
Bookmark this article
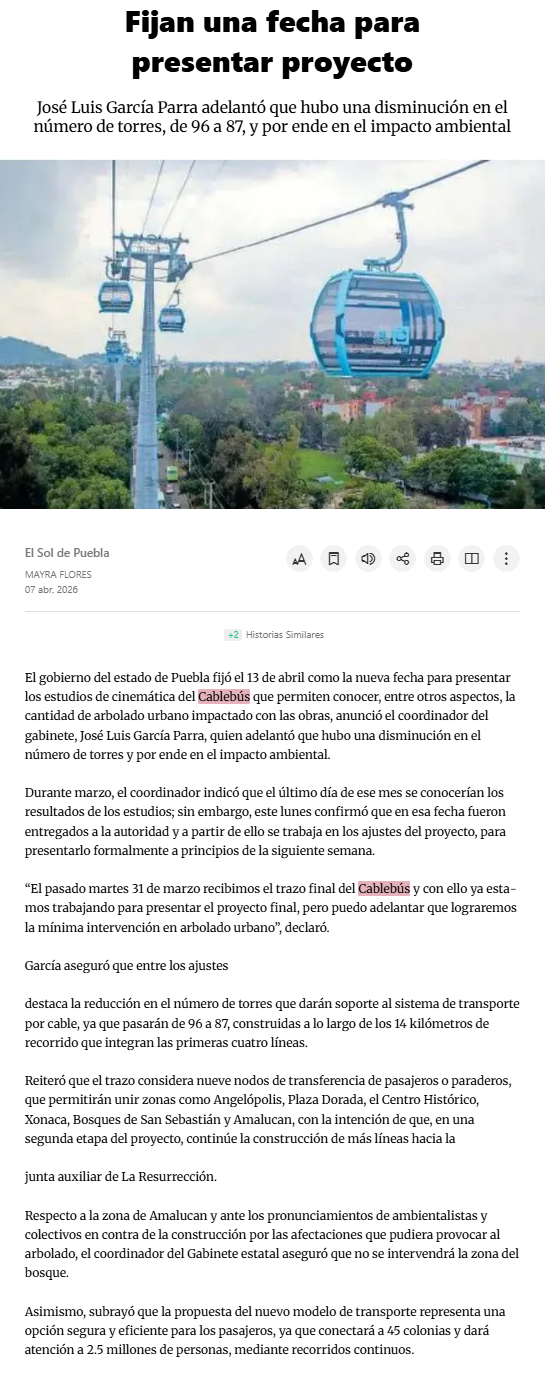[334, 558]
